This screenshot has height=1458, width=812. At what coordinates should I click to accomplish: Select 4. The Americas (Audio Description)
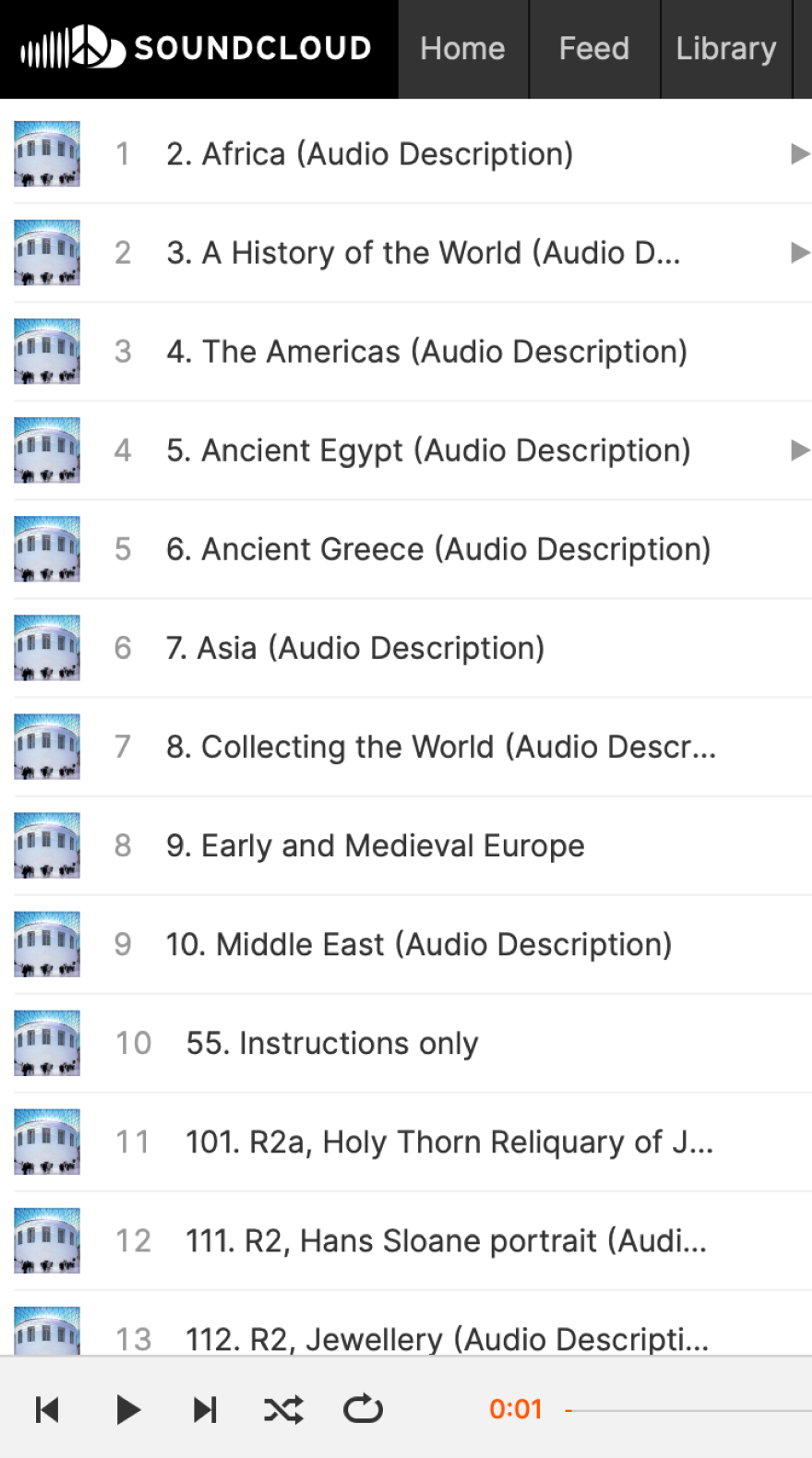(x=427, y=352)
